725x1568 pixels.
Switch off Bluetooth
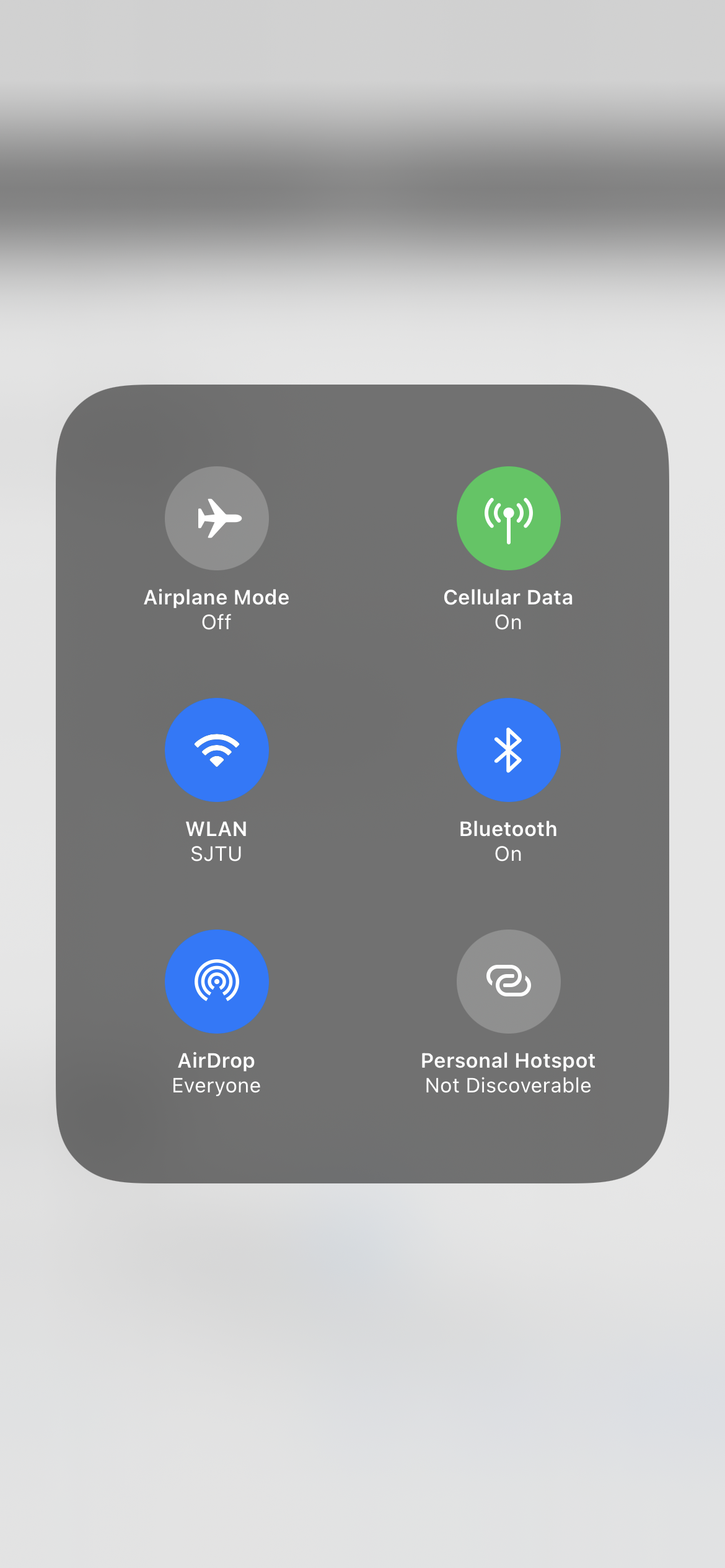[508, 750]
